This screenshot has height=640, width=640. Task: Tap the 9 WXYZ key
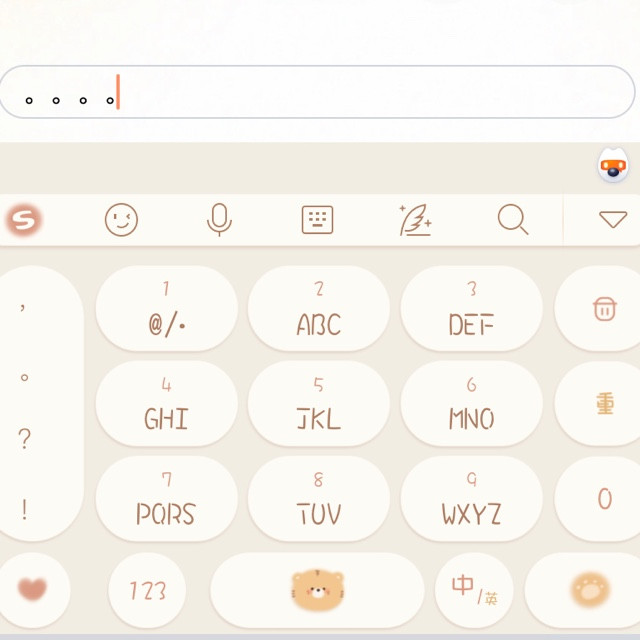(471, 499)
